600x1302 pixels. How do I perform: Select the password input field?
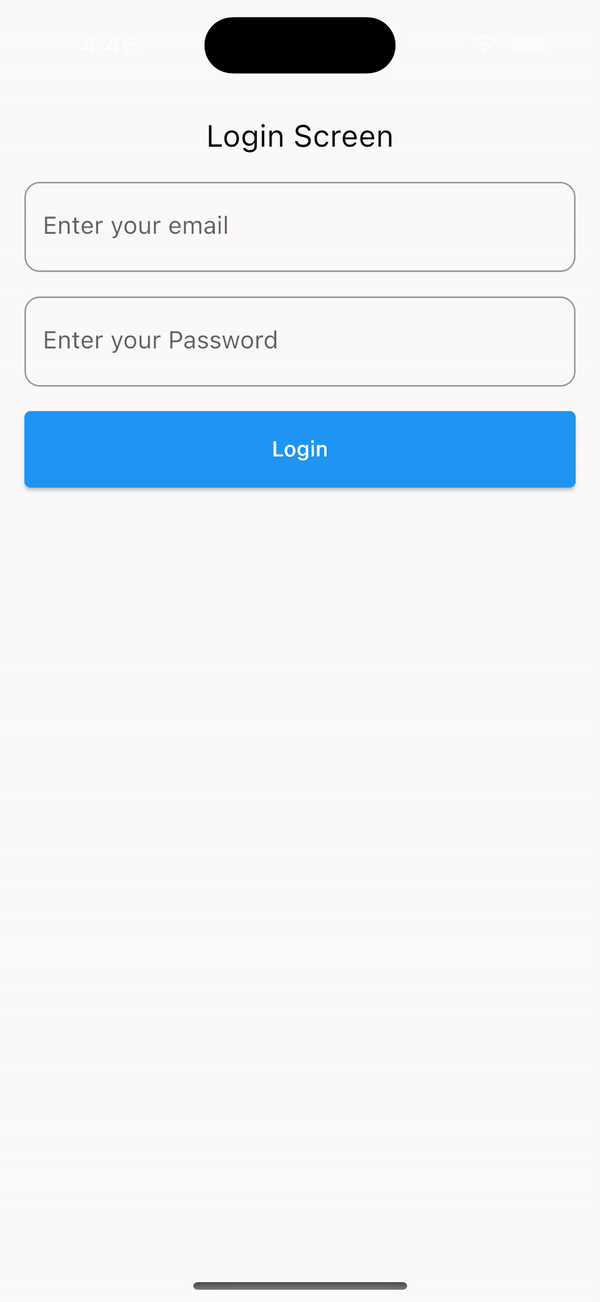coord(300,341)
